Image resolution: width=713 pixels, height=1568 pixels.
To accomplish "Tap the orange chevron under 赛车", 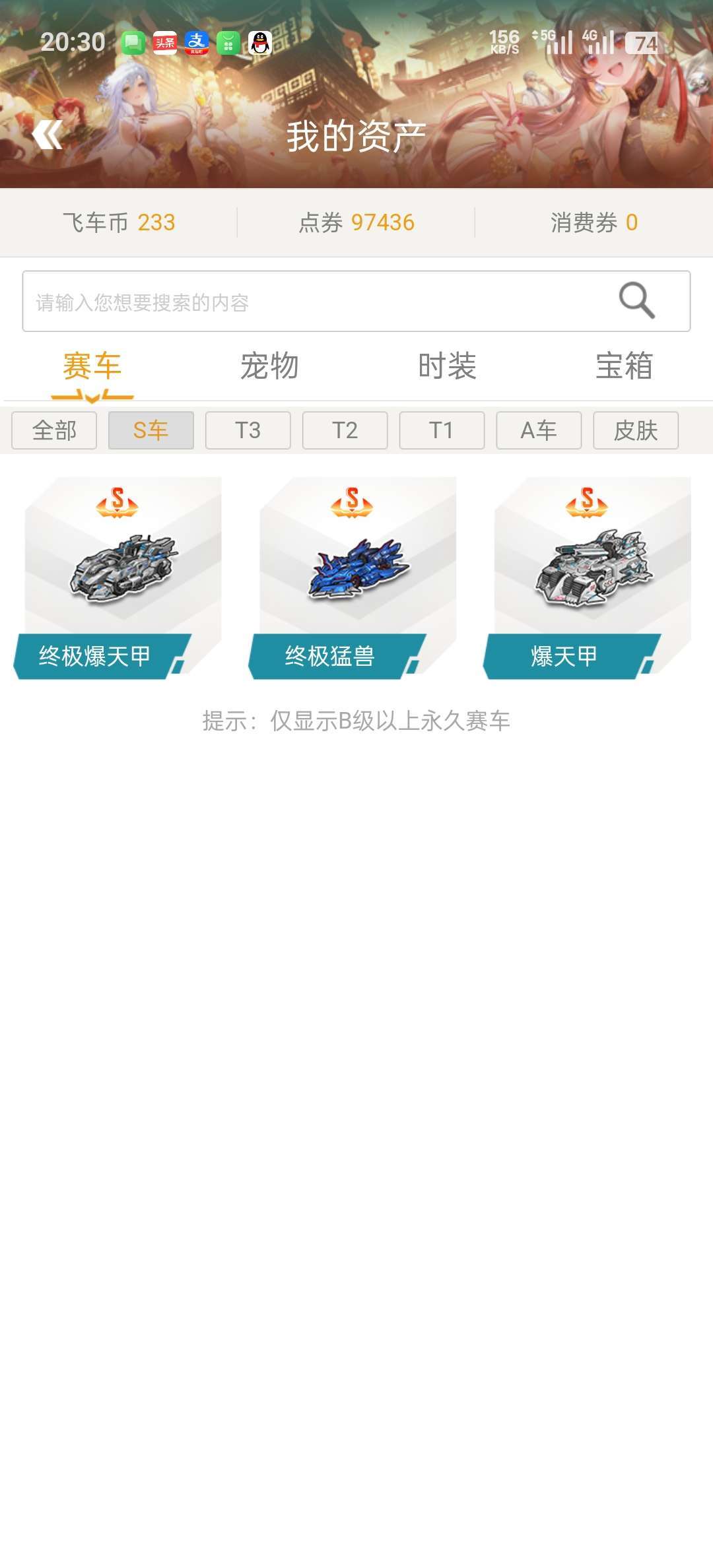I will (x=93, y=396).
